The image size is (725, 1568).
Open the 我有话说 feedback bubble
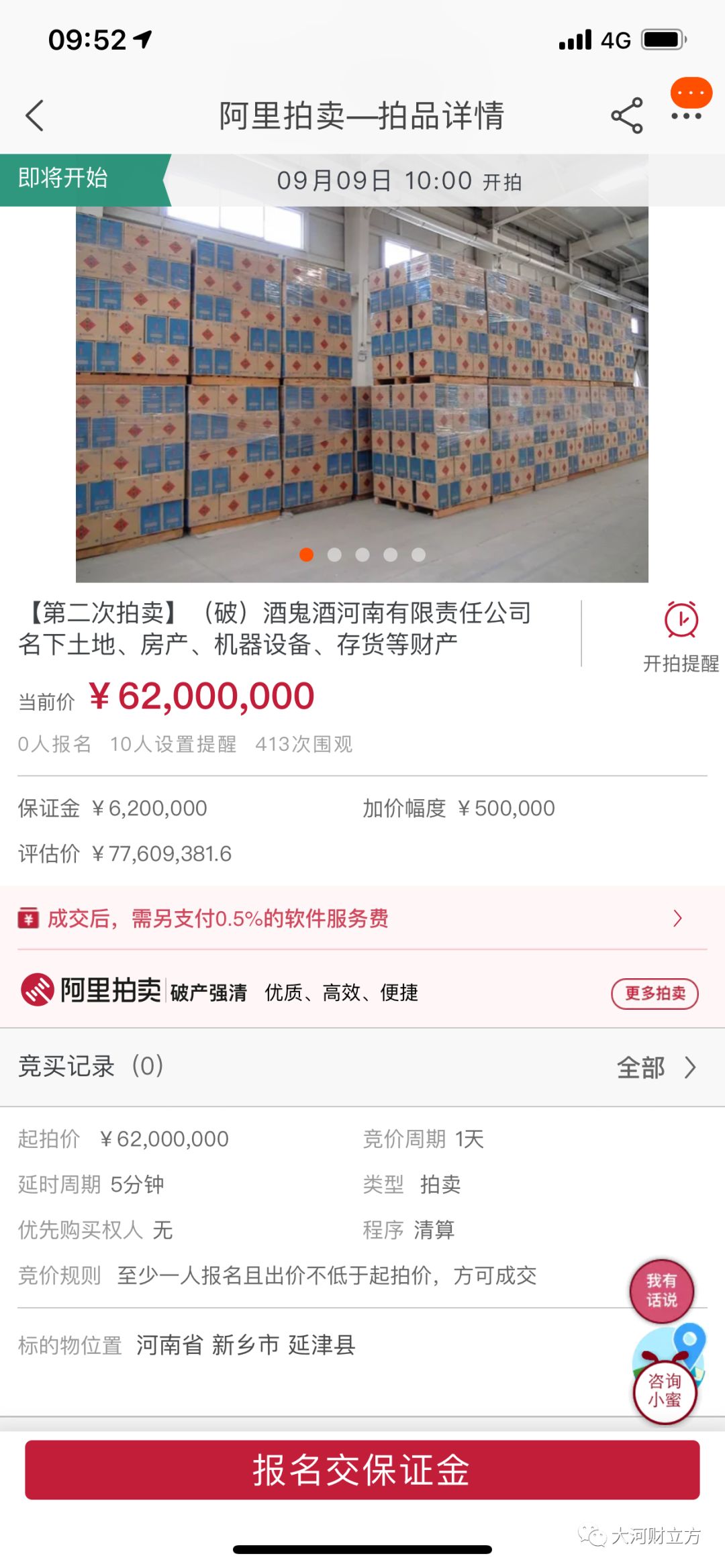coord(661,1290)
